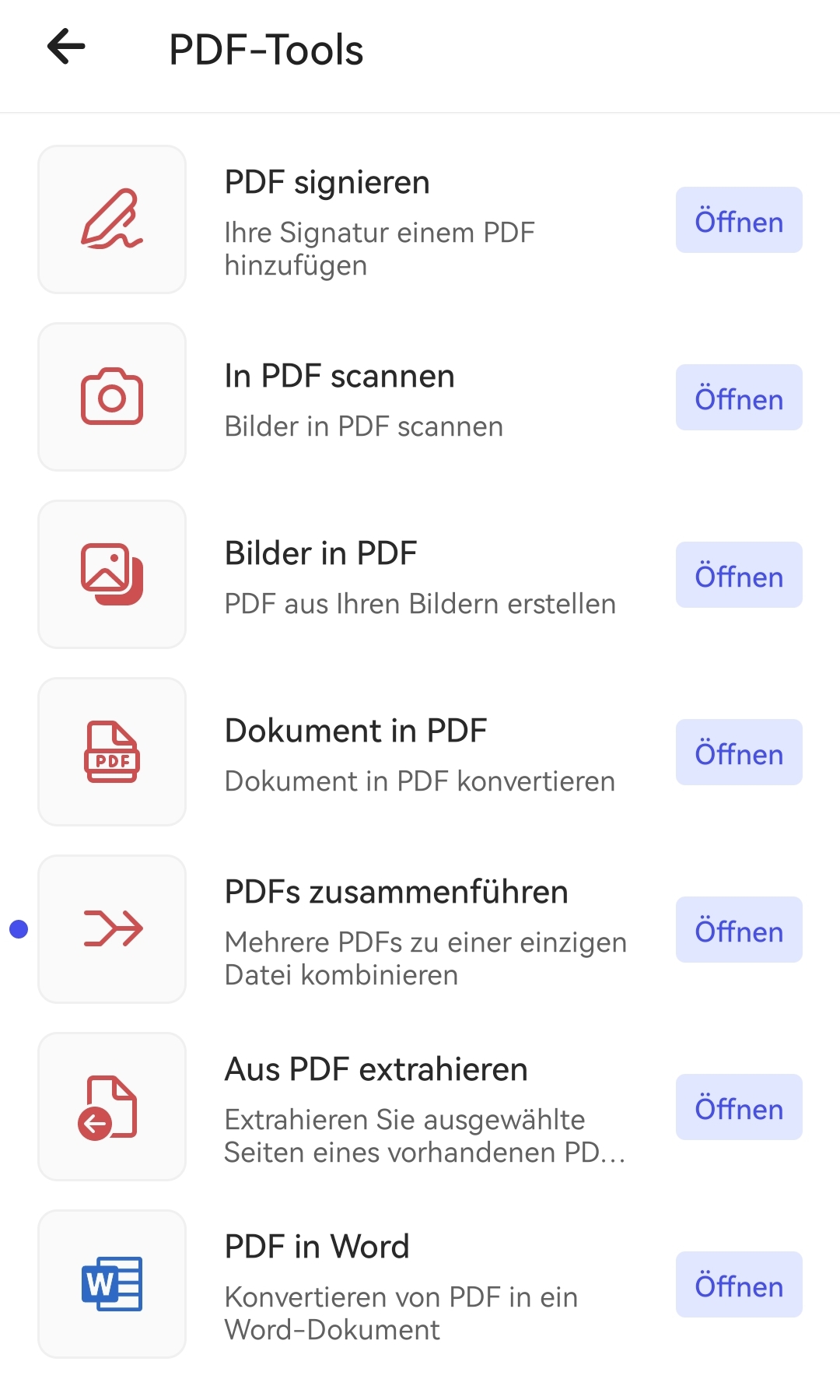Select the PDF signieren pen icon tile
The width and height of the screenshot is (840, 1400).
click(x=112, y=219)
